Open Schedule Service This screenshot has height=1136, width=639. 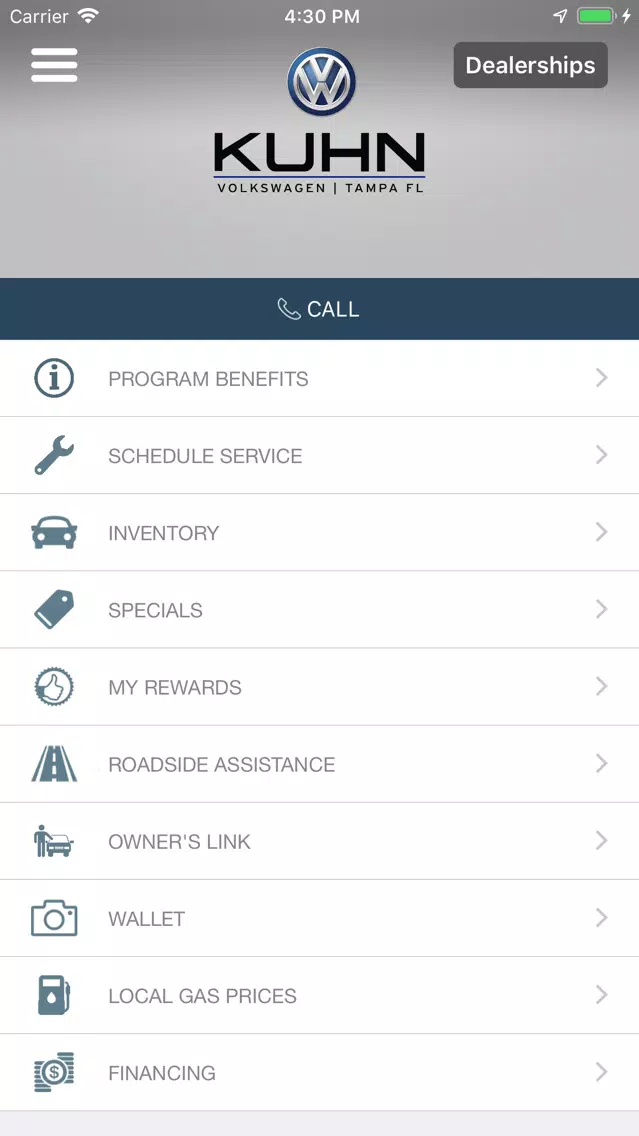tap(320, 456)
